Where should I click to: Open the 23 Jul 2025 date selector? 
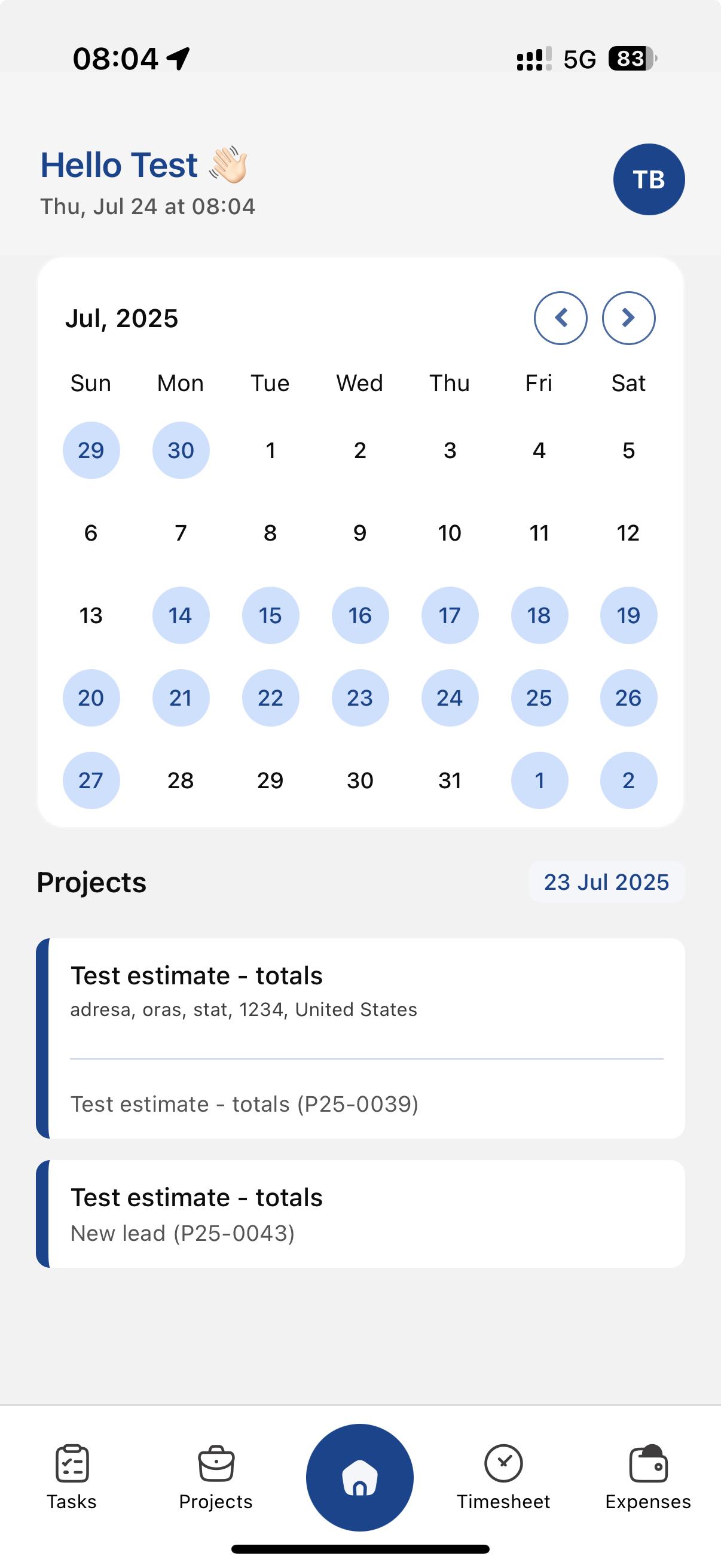click(607, 881)
